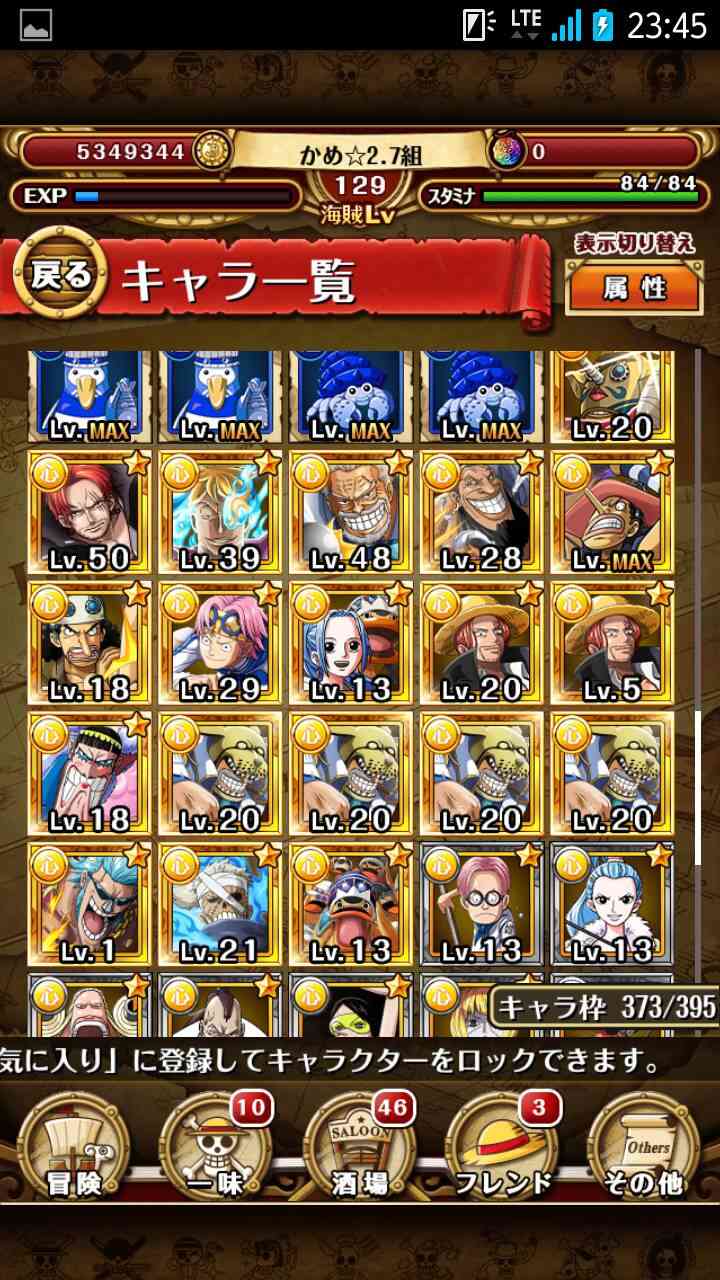Open the その他 others tab
The width and height of the screenshot is (720, 1280).
pos(643,1148)
